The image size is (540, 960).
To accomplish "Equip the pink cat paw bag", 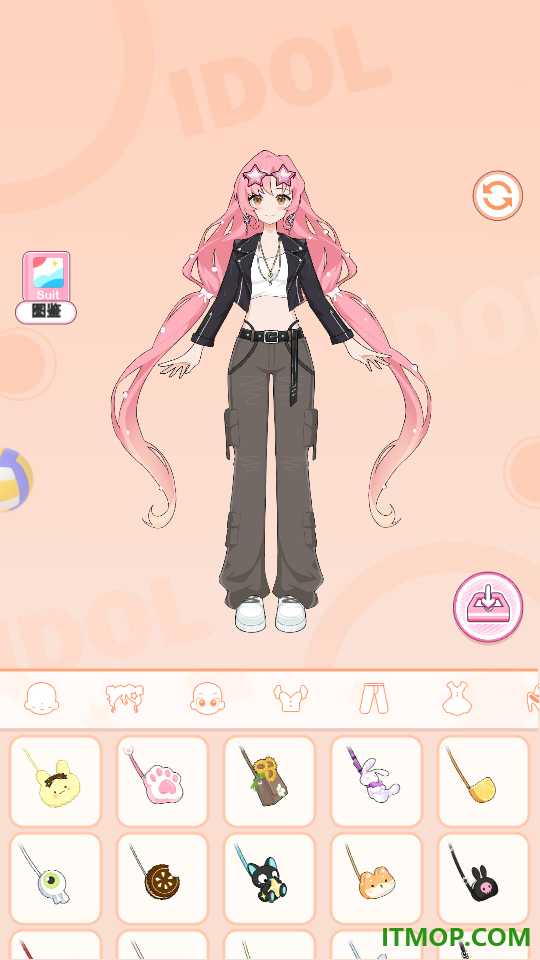I will [x=162, y=782].
